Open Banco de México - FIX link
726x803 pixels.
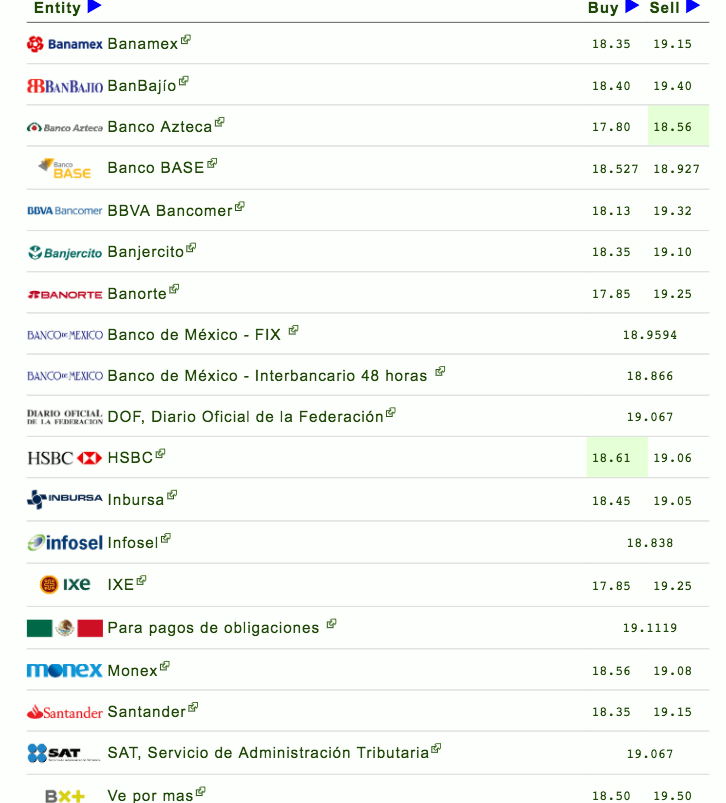(x=194, y=335)
